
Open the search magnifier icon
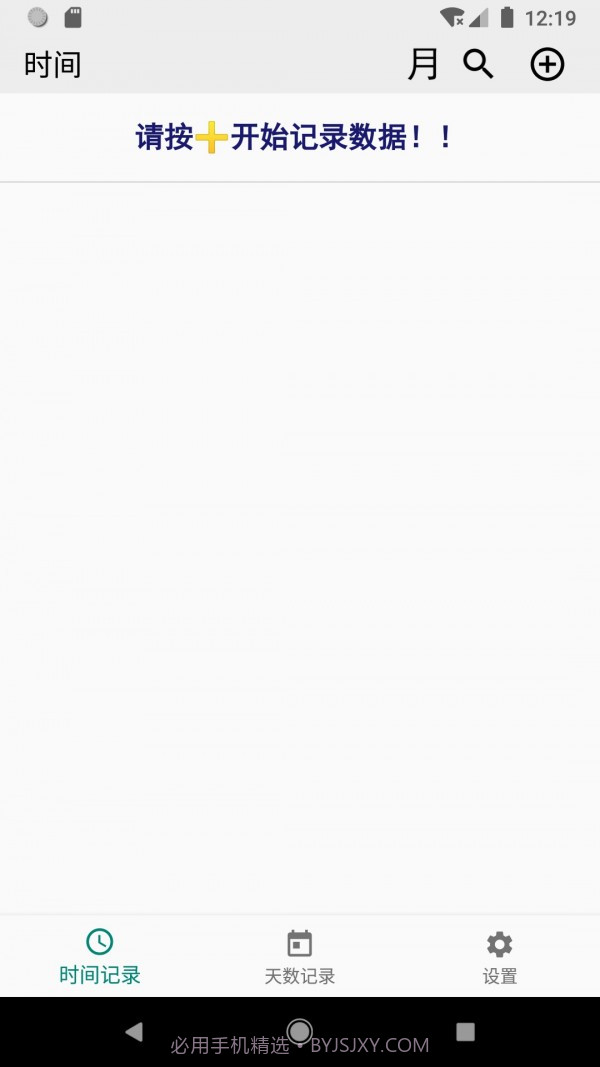[x=479, y=65]
